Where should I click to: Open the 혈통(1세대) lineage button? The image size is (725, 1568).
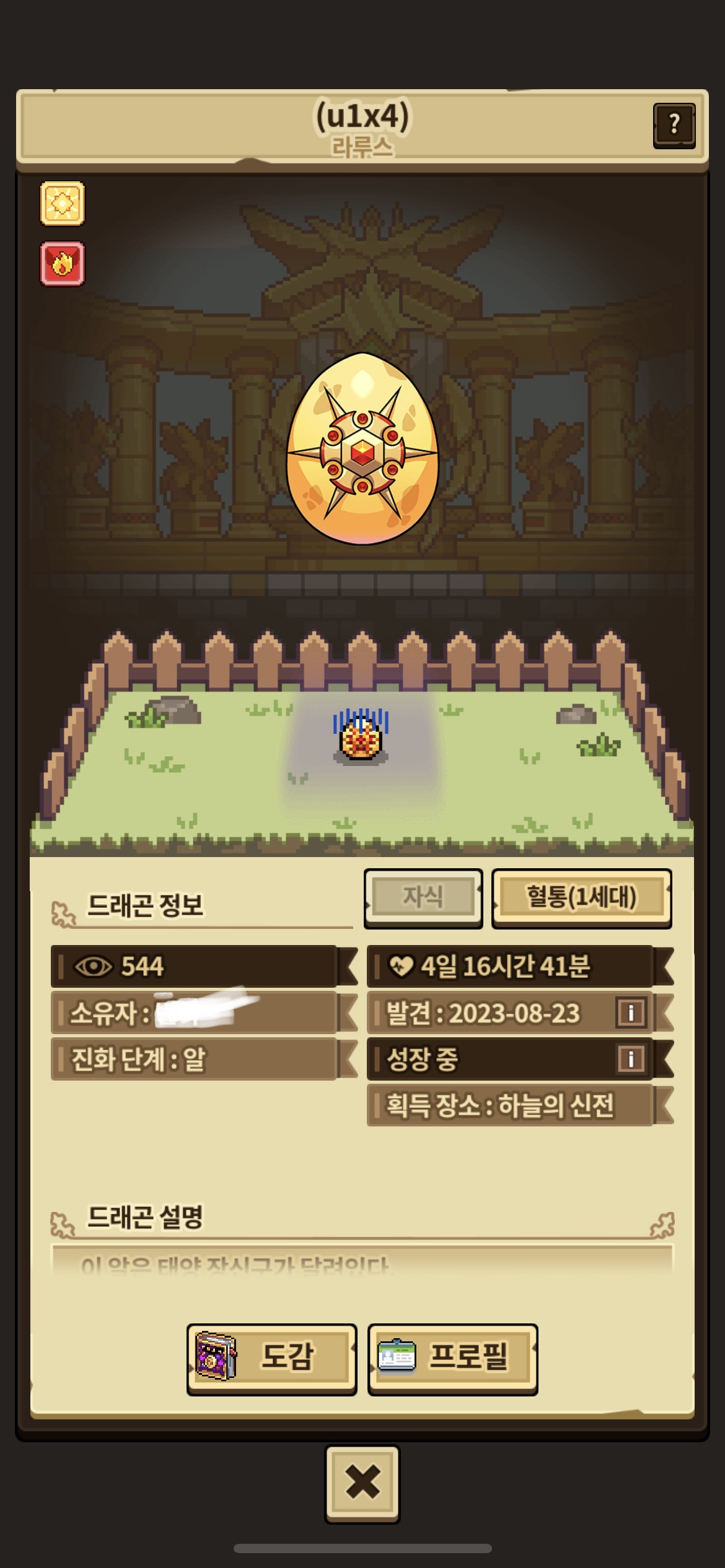[x=581, y=897]
